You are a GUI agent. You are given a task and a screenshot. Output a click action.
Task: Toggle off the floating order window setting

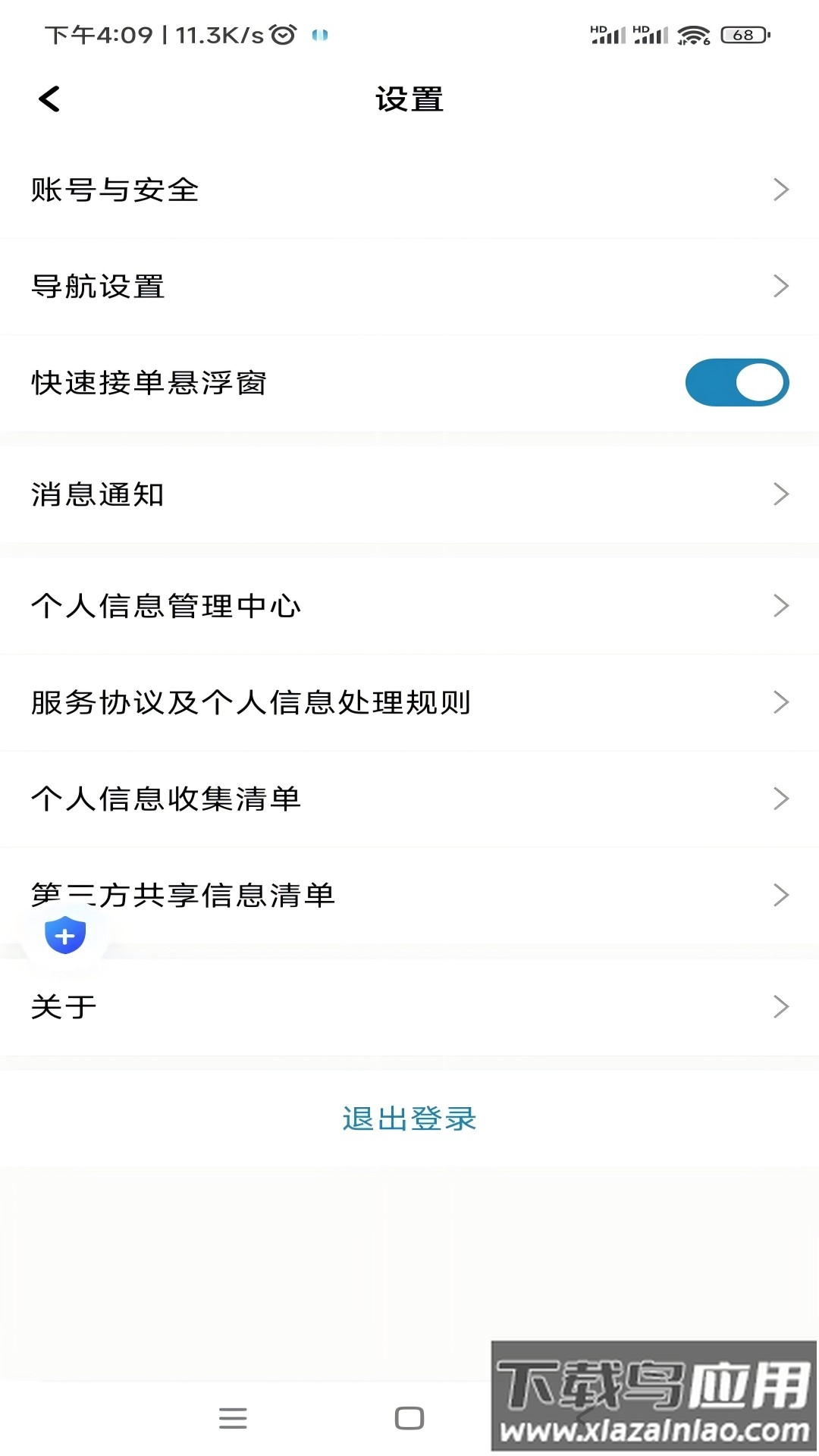[x=736, y=384]
